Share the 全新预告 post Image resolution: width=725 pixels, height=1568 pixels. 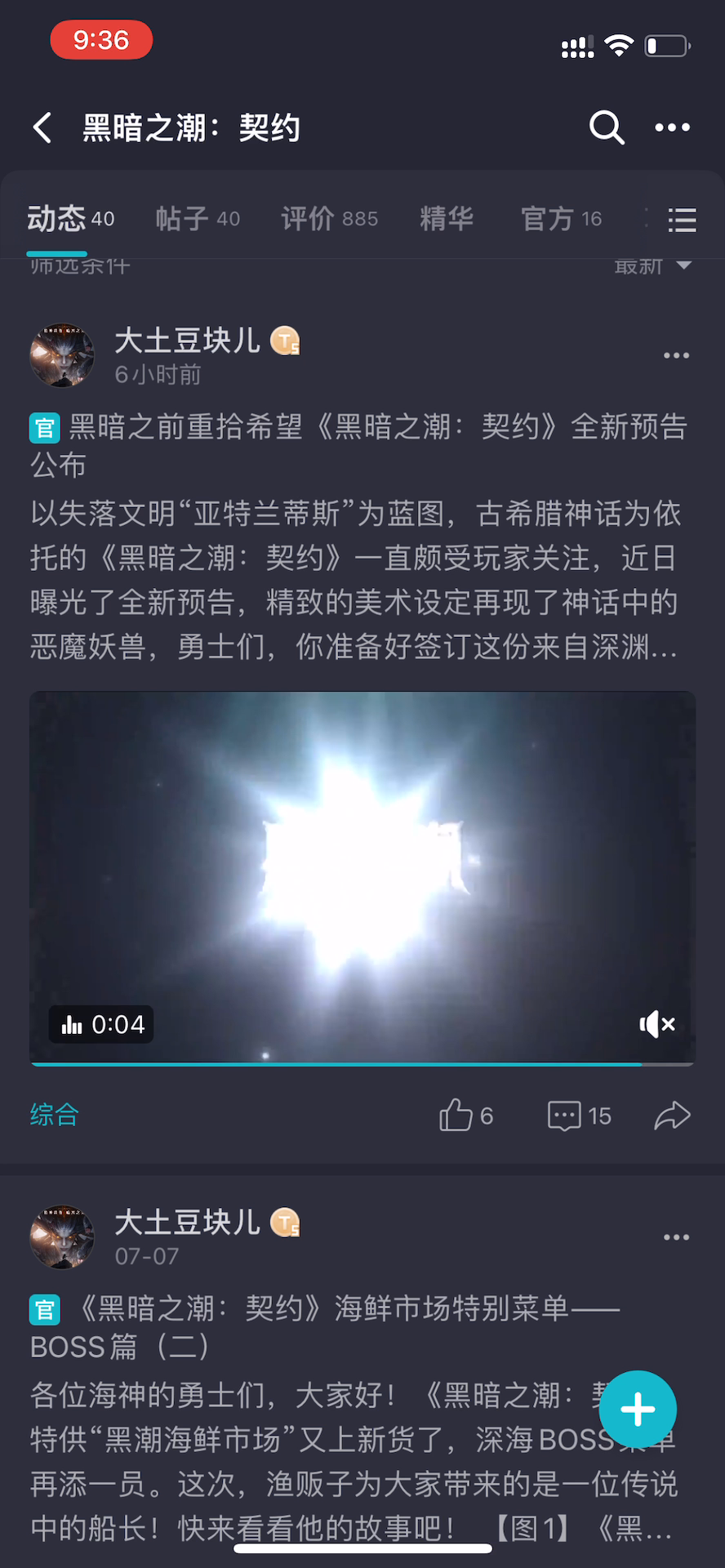673,1115
